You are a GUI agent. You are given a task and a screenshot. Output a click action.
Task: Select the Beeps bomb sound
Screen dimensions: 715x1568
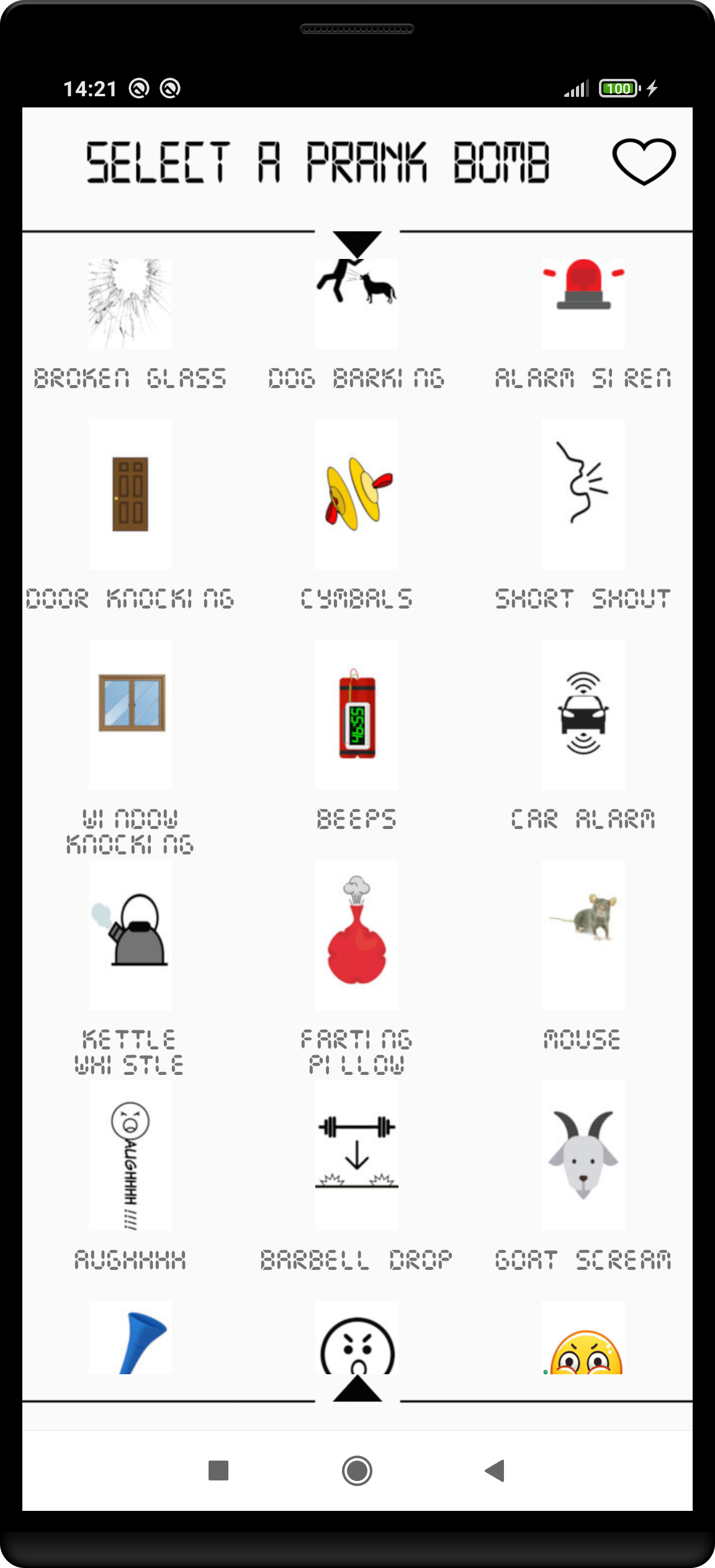(x=357, y=714)
